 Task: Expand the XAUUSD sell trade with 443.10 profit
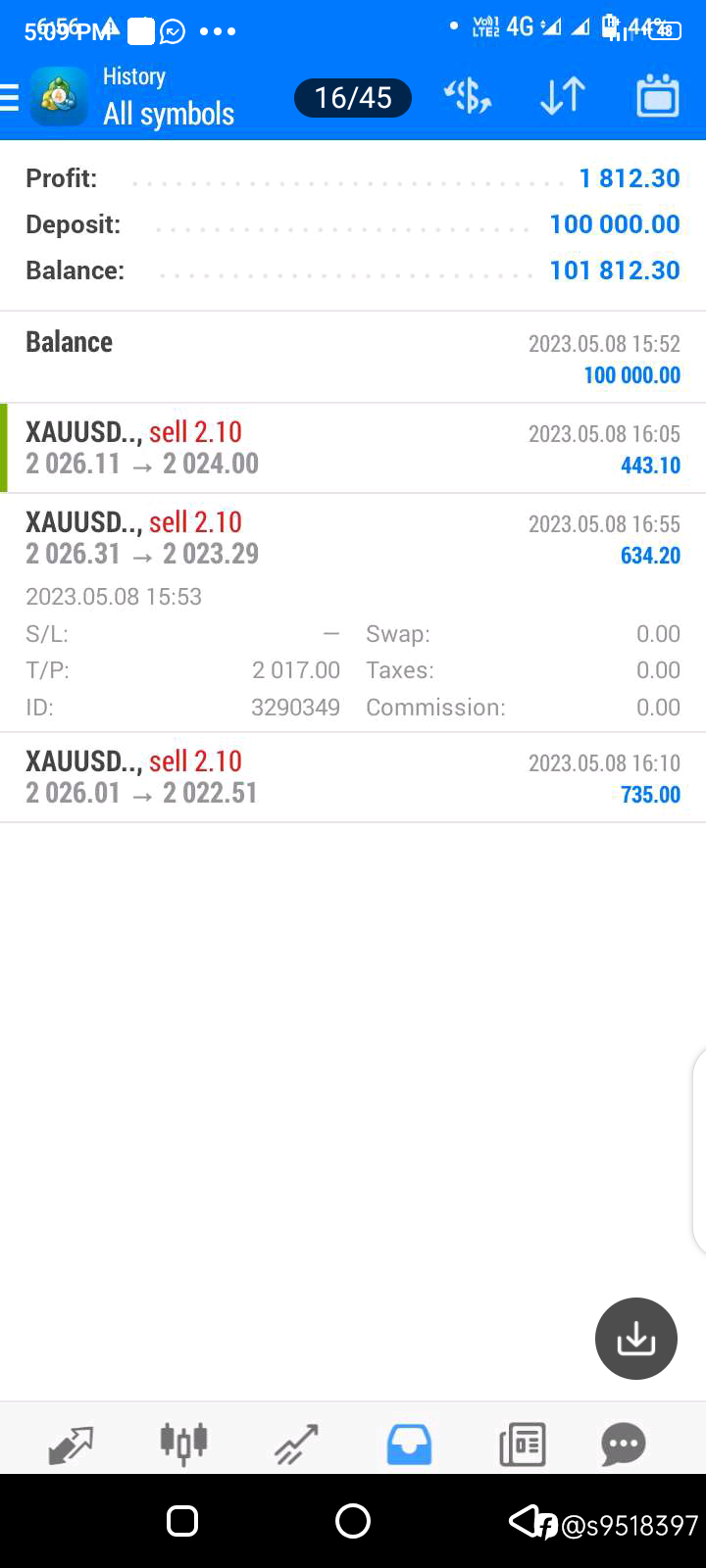click(353, 448)
